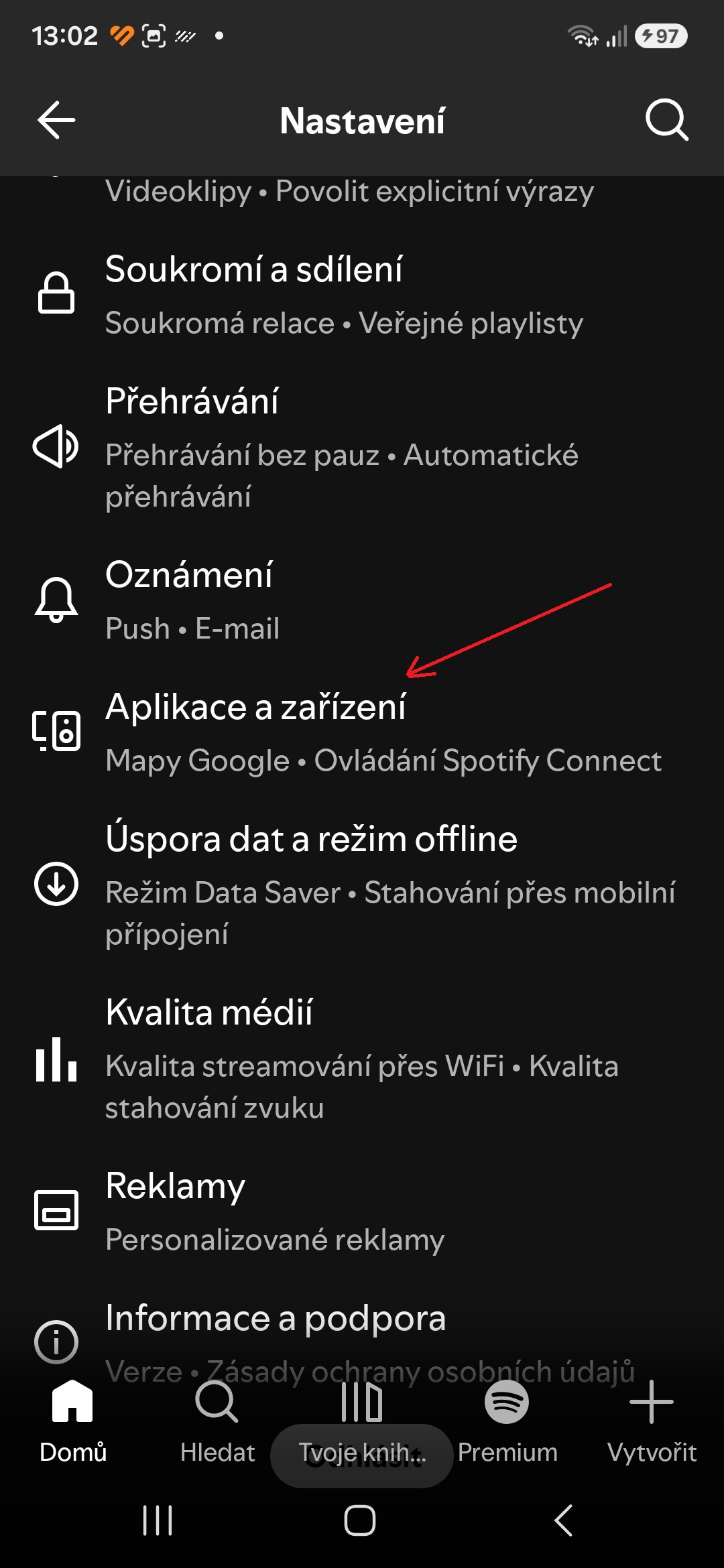
Task: Go back from Nastavení screen
Action: [x=56, y=121]
